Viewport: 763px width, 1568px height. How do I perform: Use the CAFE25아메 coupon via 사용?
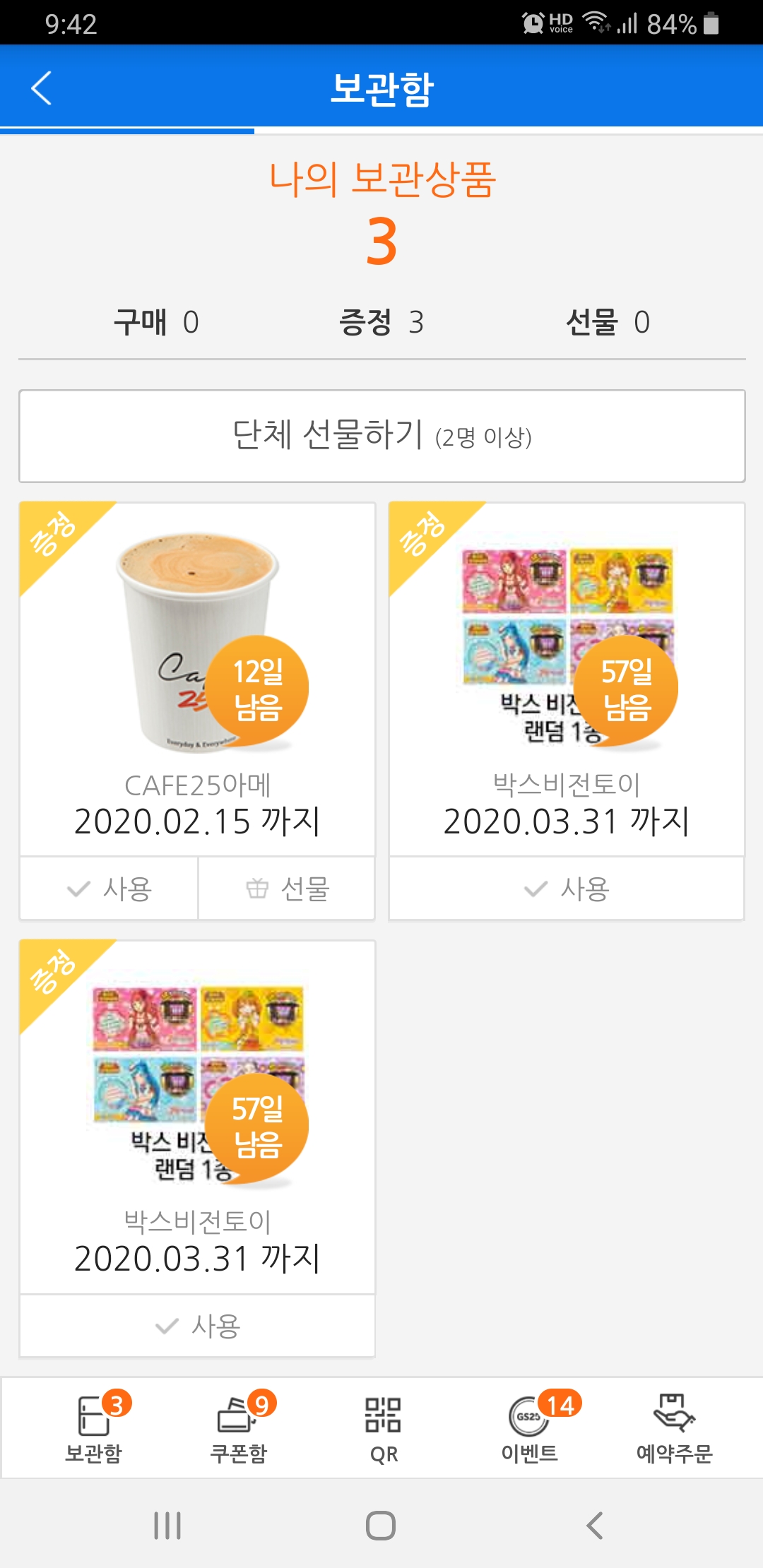pos(109,889)
